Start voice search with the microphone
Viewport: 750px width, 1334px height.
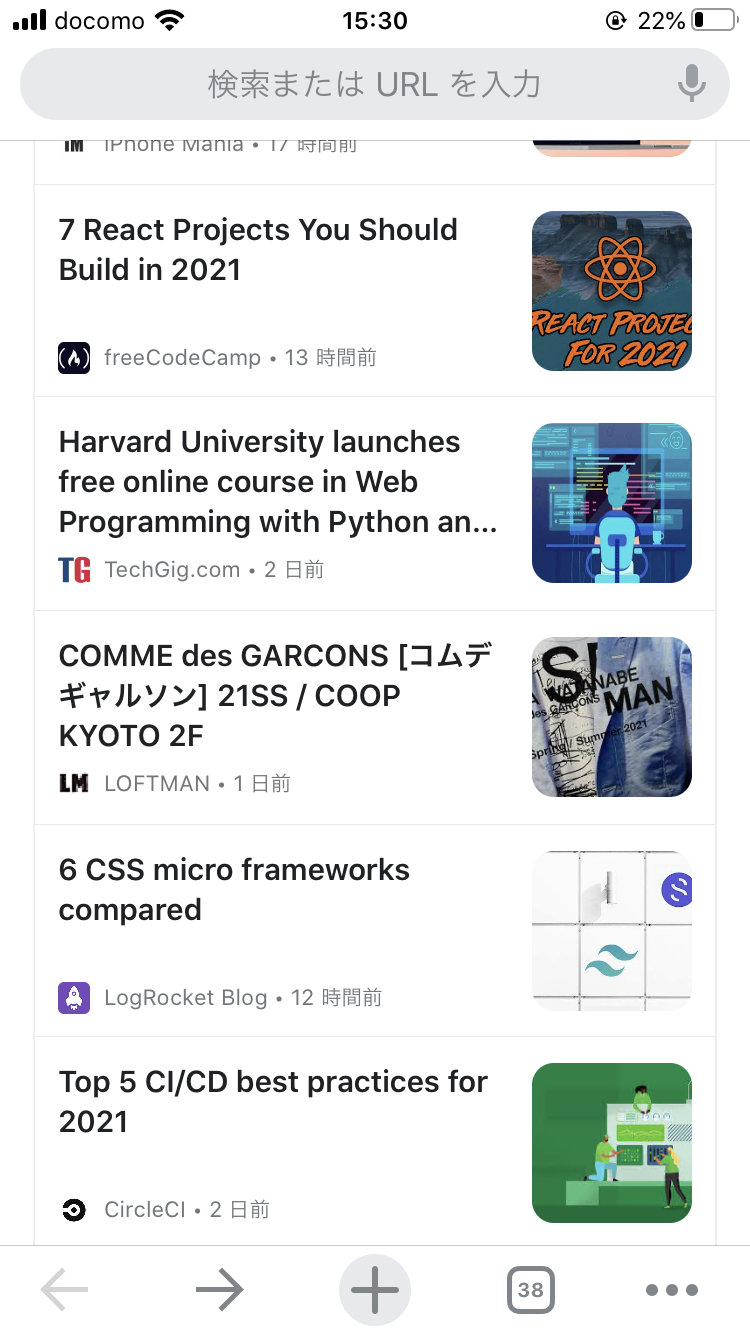pos(691,84)
